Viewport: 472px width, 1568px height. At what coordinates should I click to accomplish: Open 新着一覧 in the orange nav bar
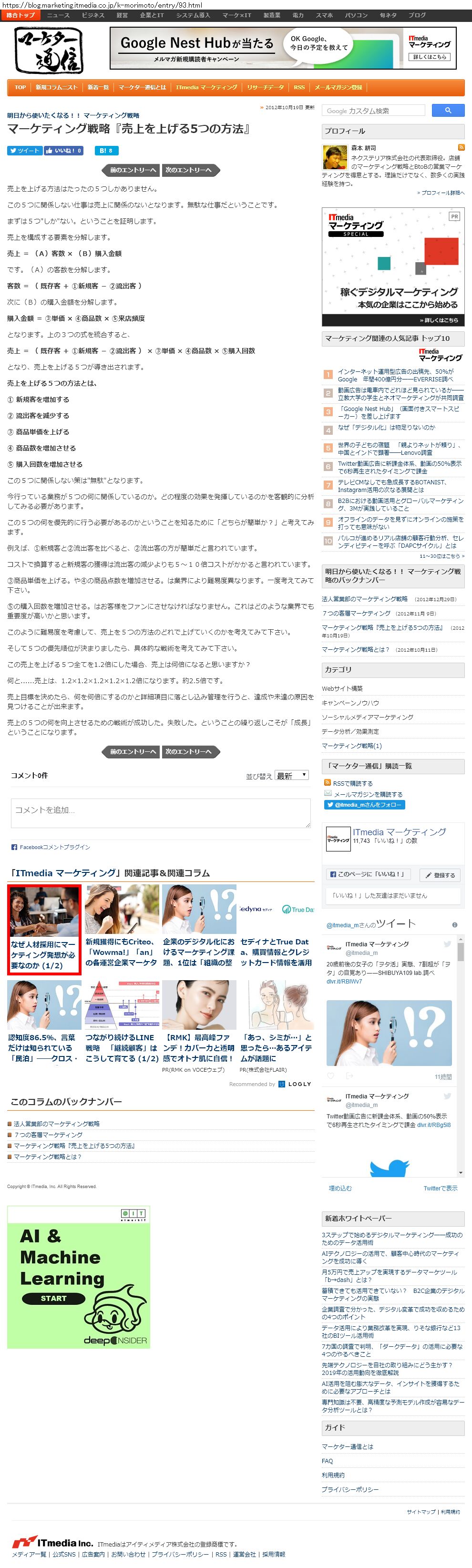tap(97, 88)
